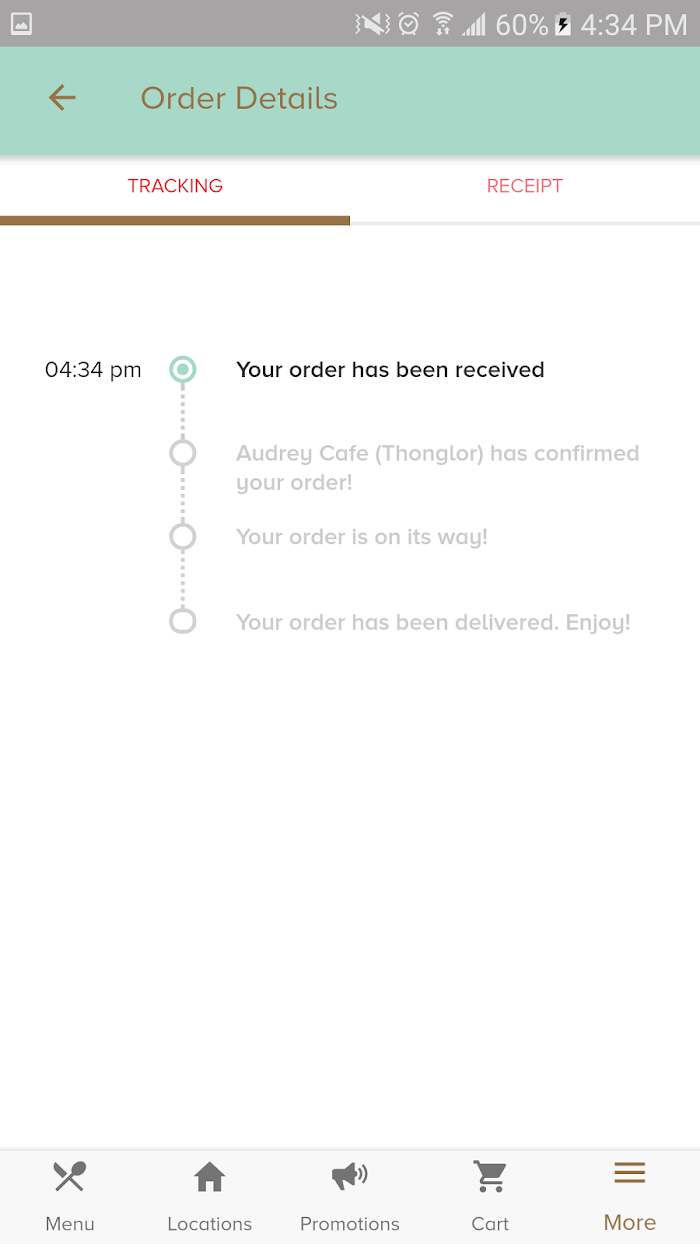This screenshot has width=700, height=1244.
Task: Select the Tracking tab
Action: (175, 186)
